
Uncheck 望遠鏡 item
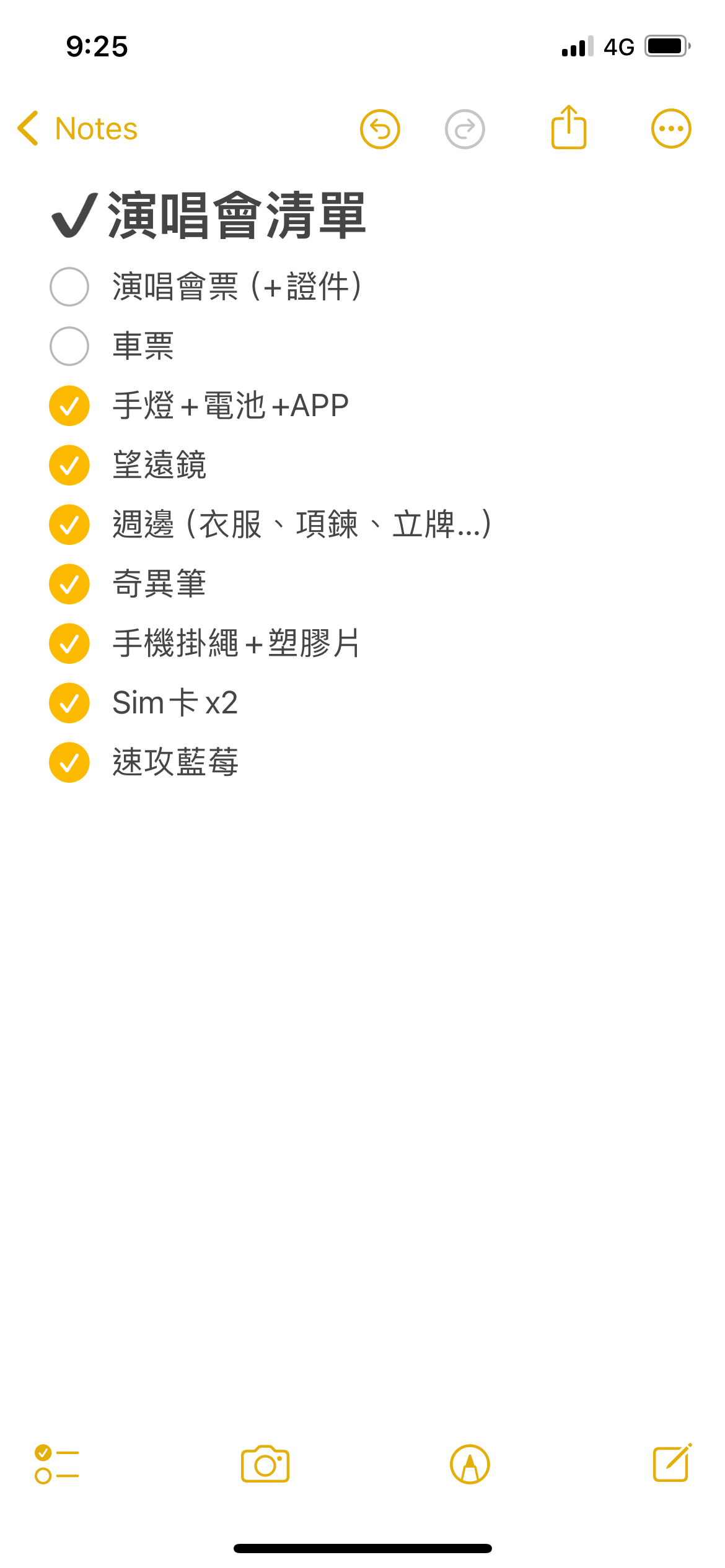pos(69,465)
